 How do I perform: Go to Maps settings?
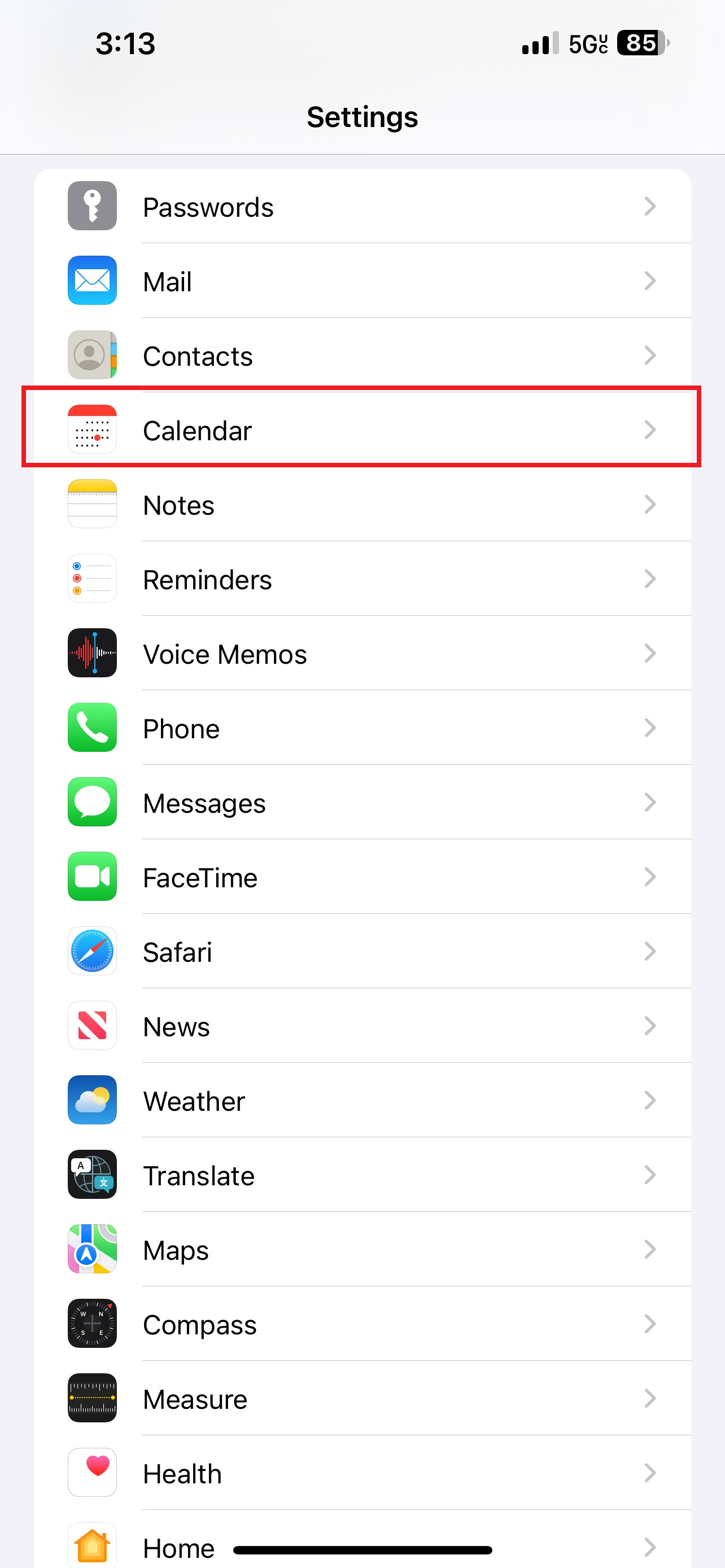361,1250
